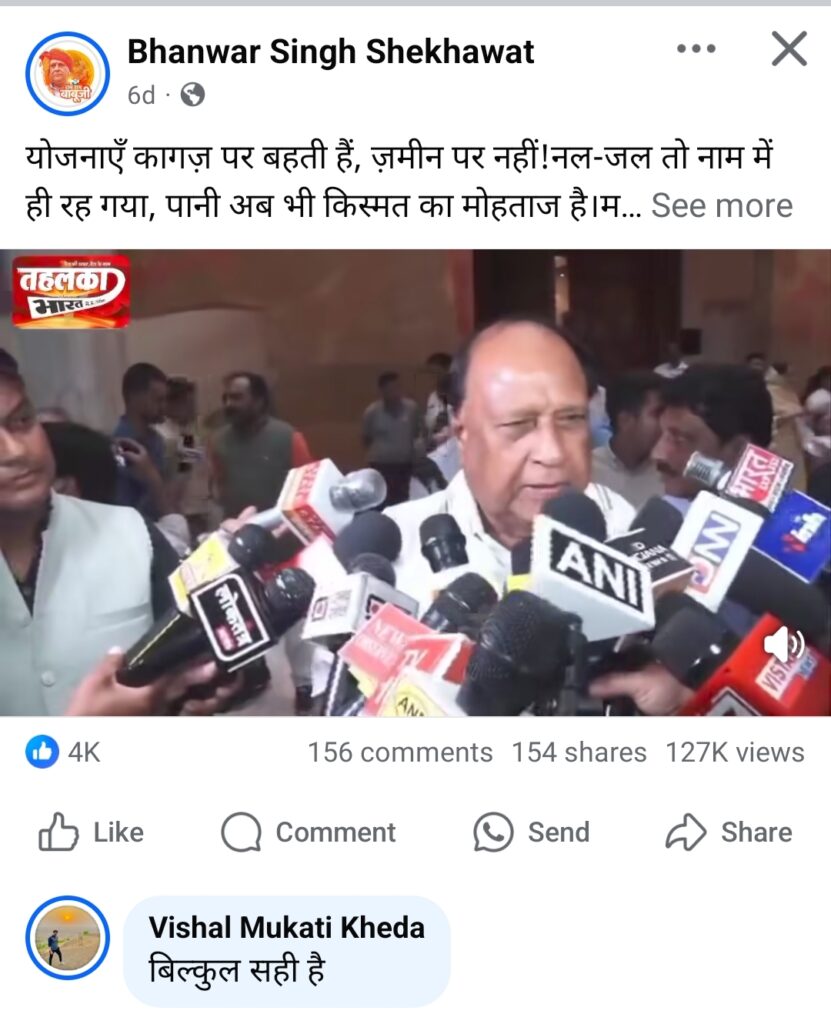
Task: Send this post via WhatsApp
Action: (x=531, y=832)
